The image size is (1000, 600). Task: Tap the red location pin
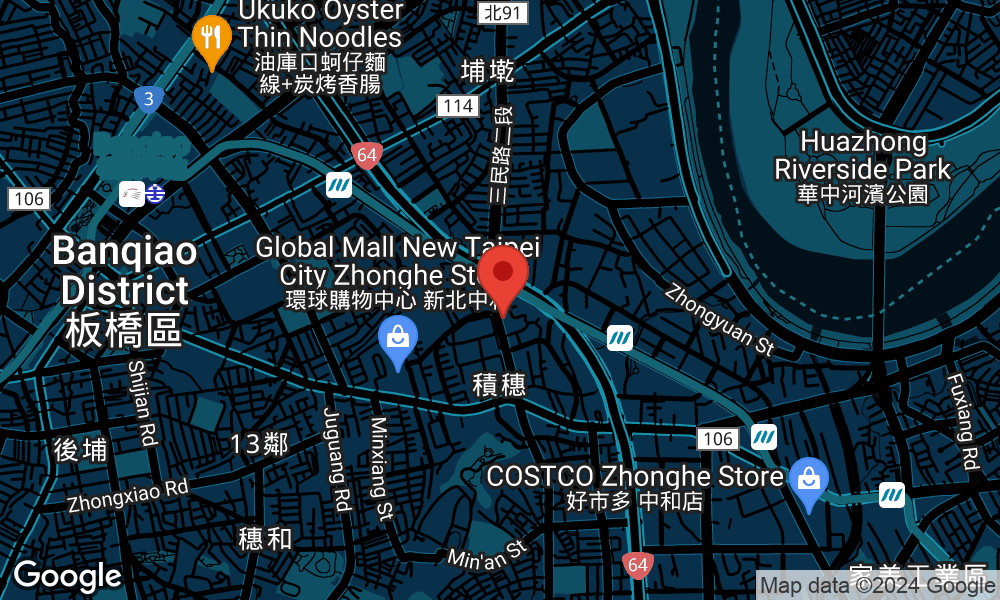click(503, 275)
